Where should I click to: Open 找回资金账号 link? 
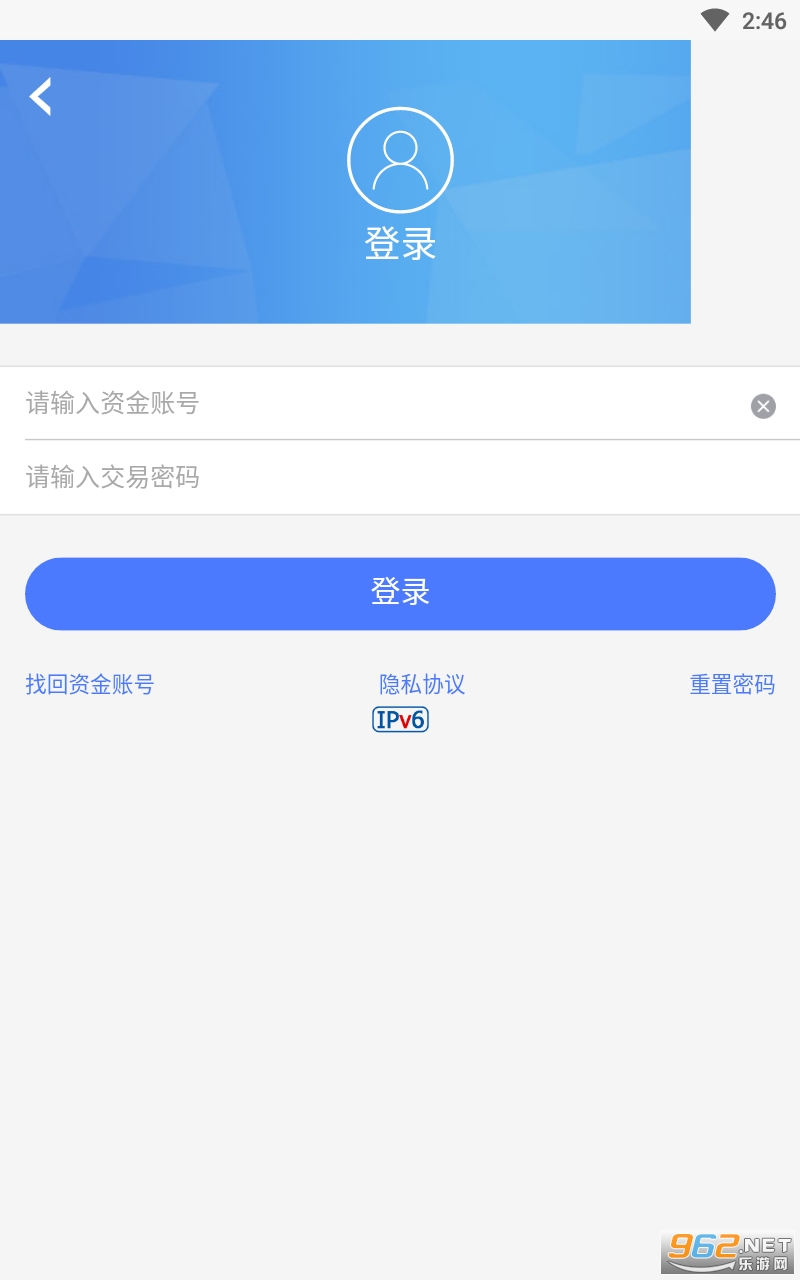point(90,685)
